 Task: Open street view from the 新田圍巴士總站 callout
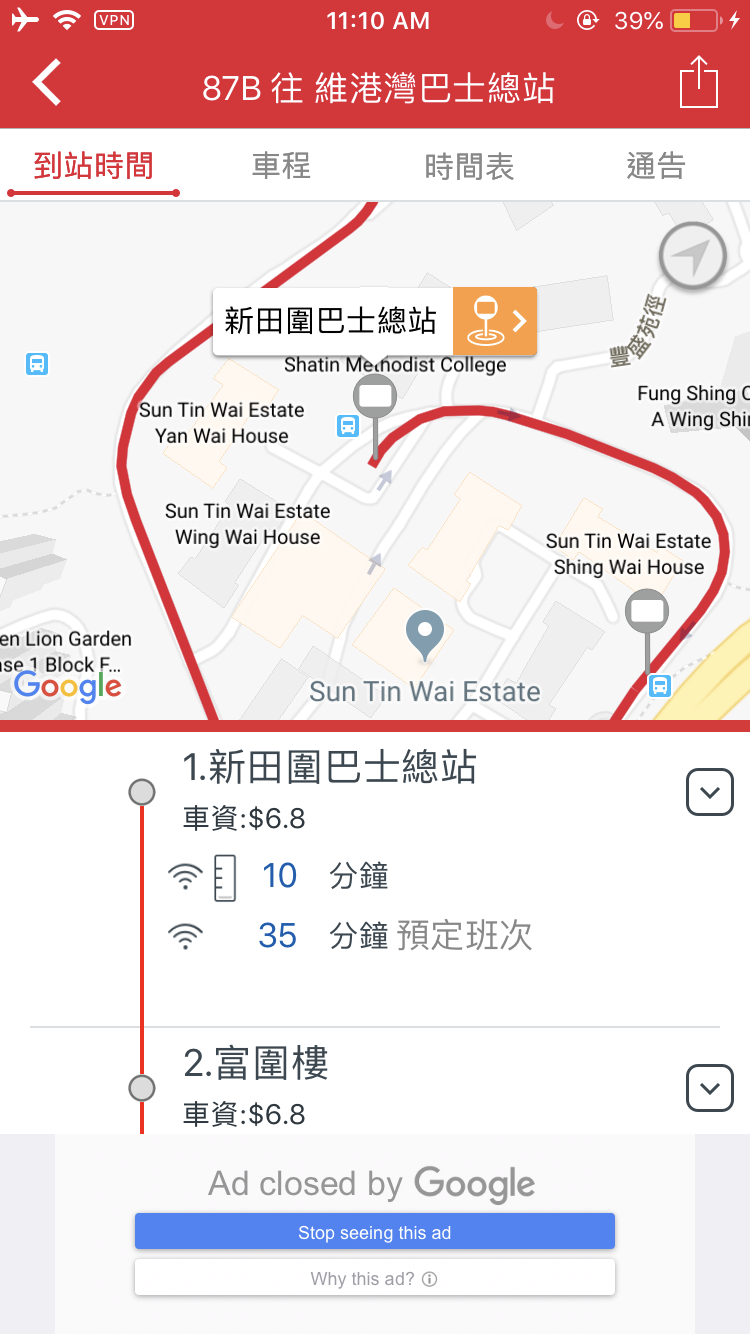(x=494, y=321)
